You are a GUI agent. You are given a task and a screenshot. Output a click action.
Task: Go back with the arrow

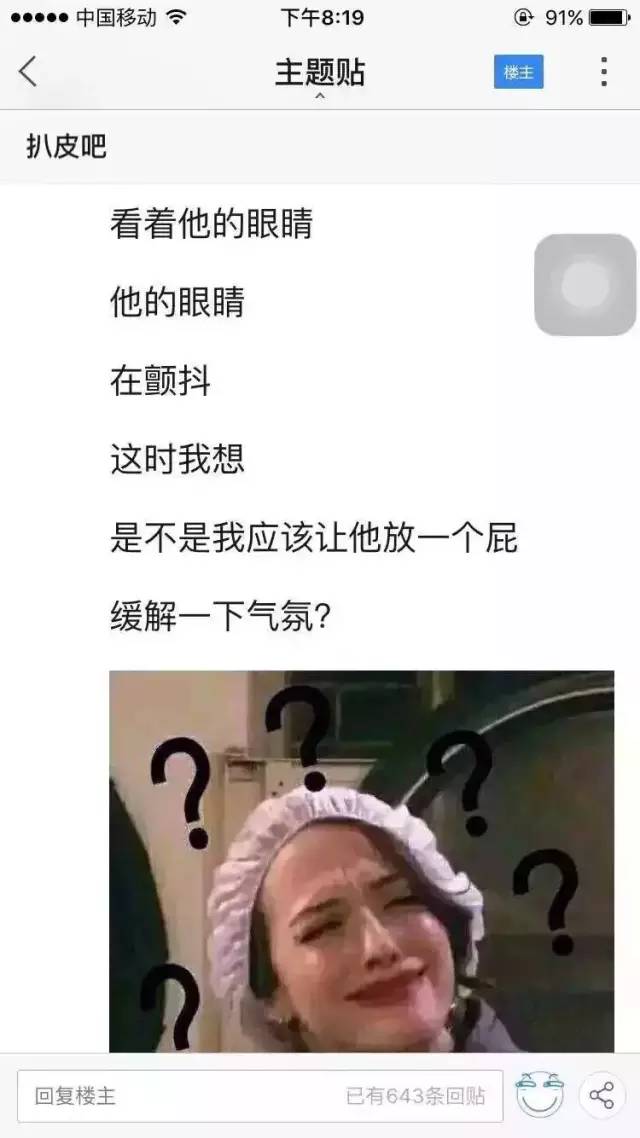pos(28,72)
